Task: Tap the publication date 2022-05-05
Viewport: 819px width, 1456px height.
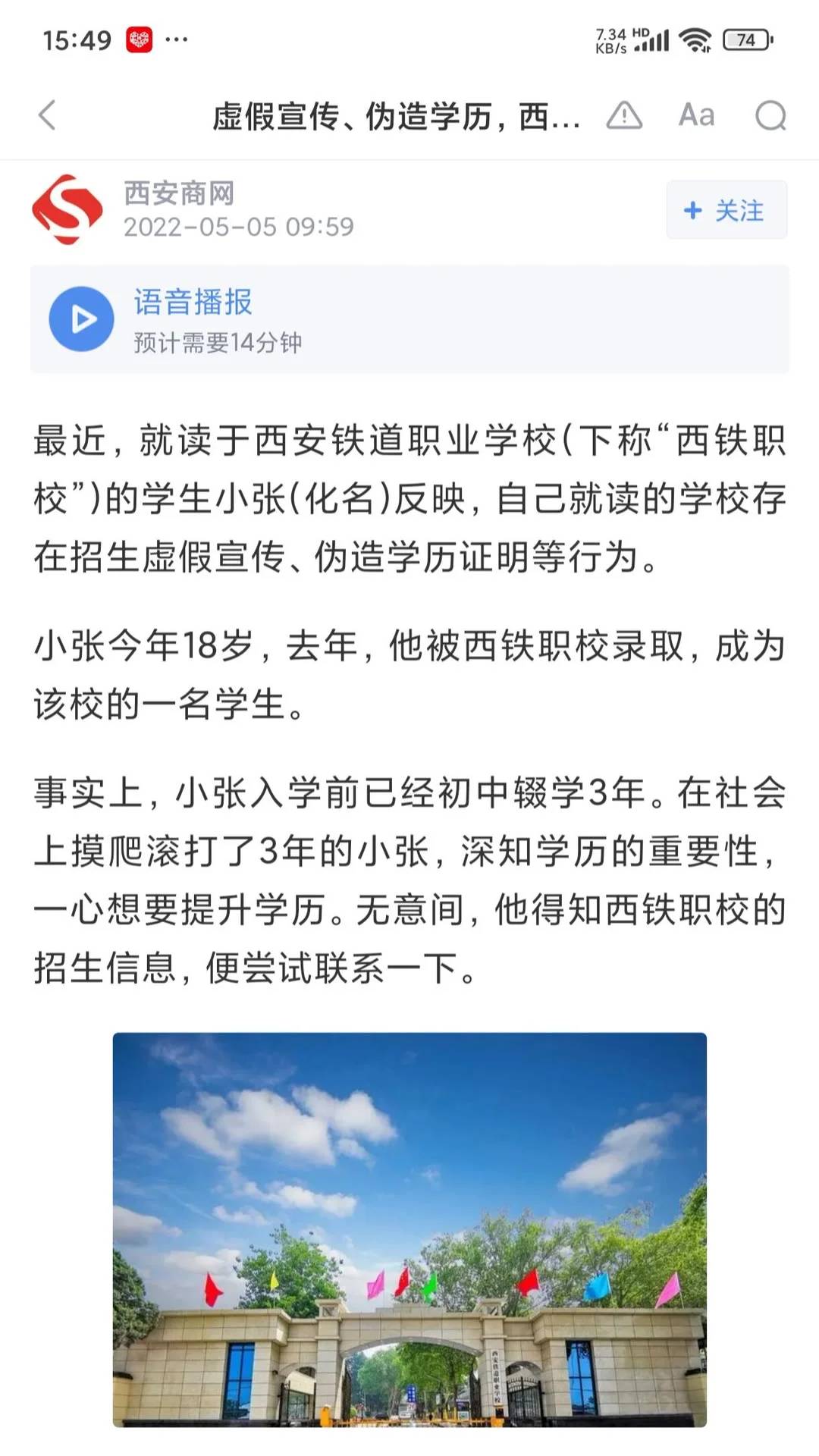Action: pyautogui.click(x=240, y=227)
